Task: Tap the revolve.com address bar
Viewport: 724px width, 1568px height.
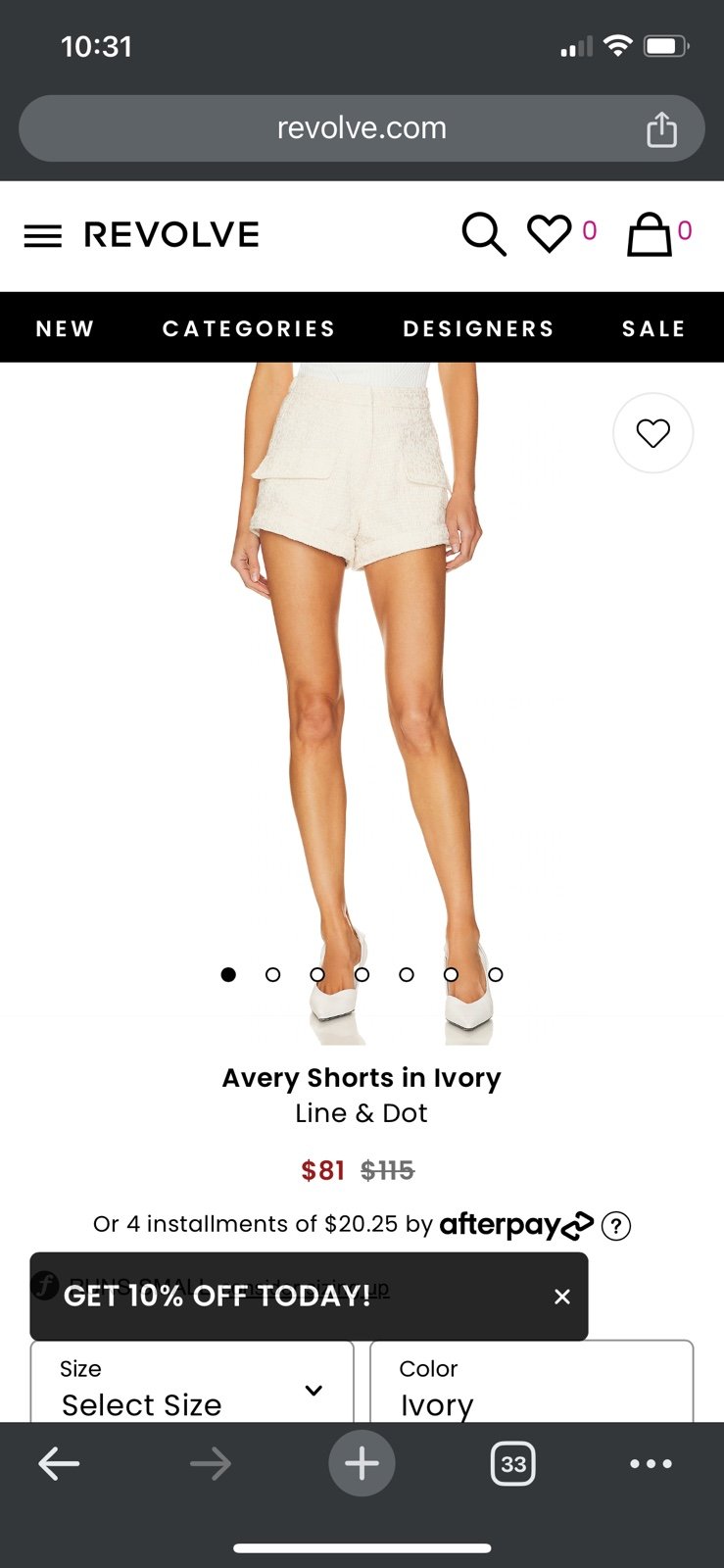Action: tap(362, 128)
